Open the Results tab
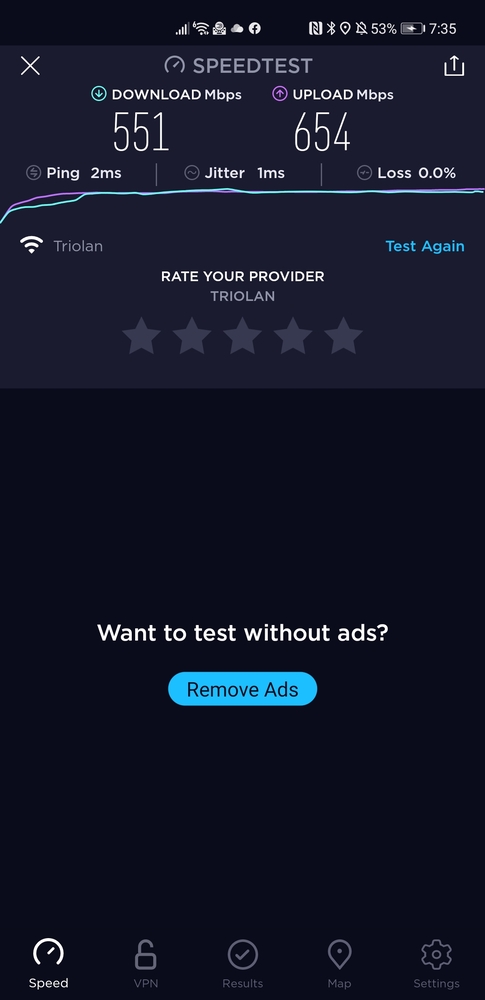The height and width of the screenshot is (1000, 485). [242, 964]
